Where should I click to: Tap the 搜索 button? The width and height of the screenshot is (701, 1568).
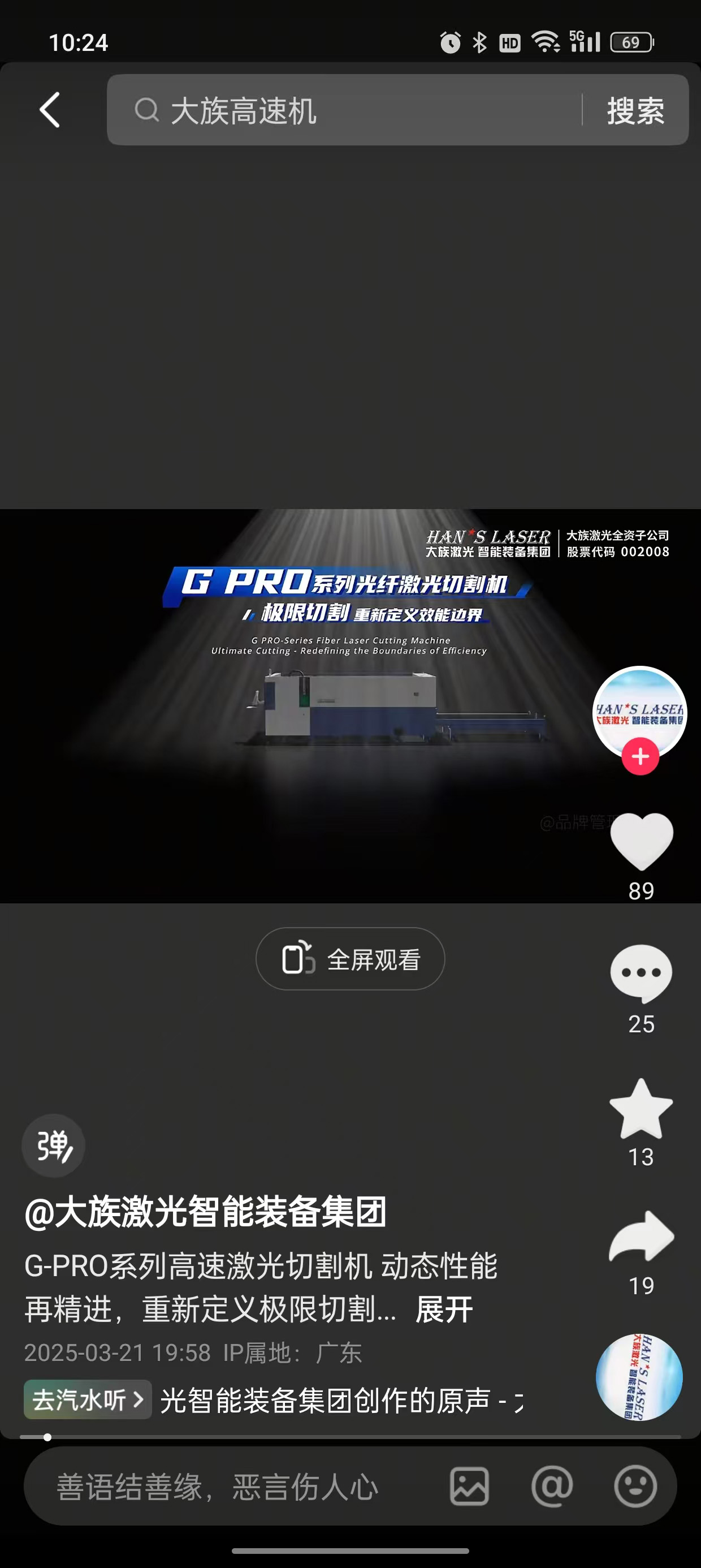[635, 111]
